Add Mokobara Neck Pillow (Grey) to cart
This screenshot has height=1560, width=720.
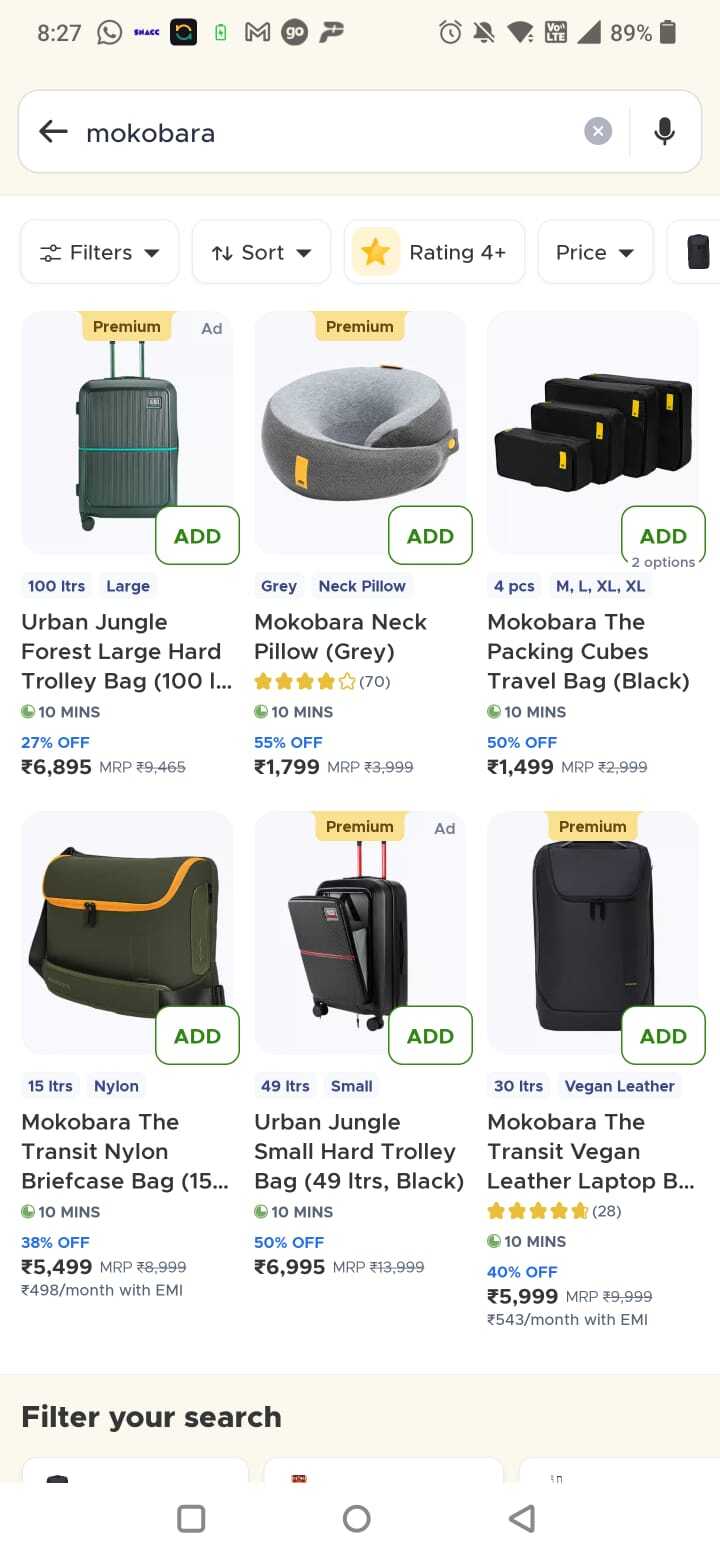coord(430,536)
